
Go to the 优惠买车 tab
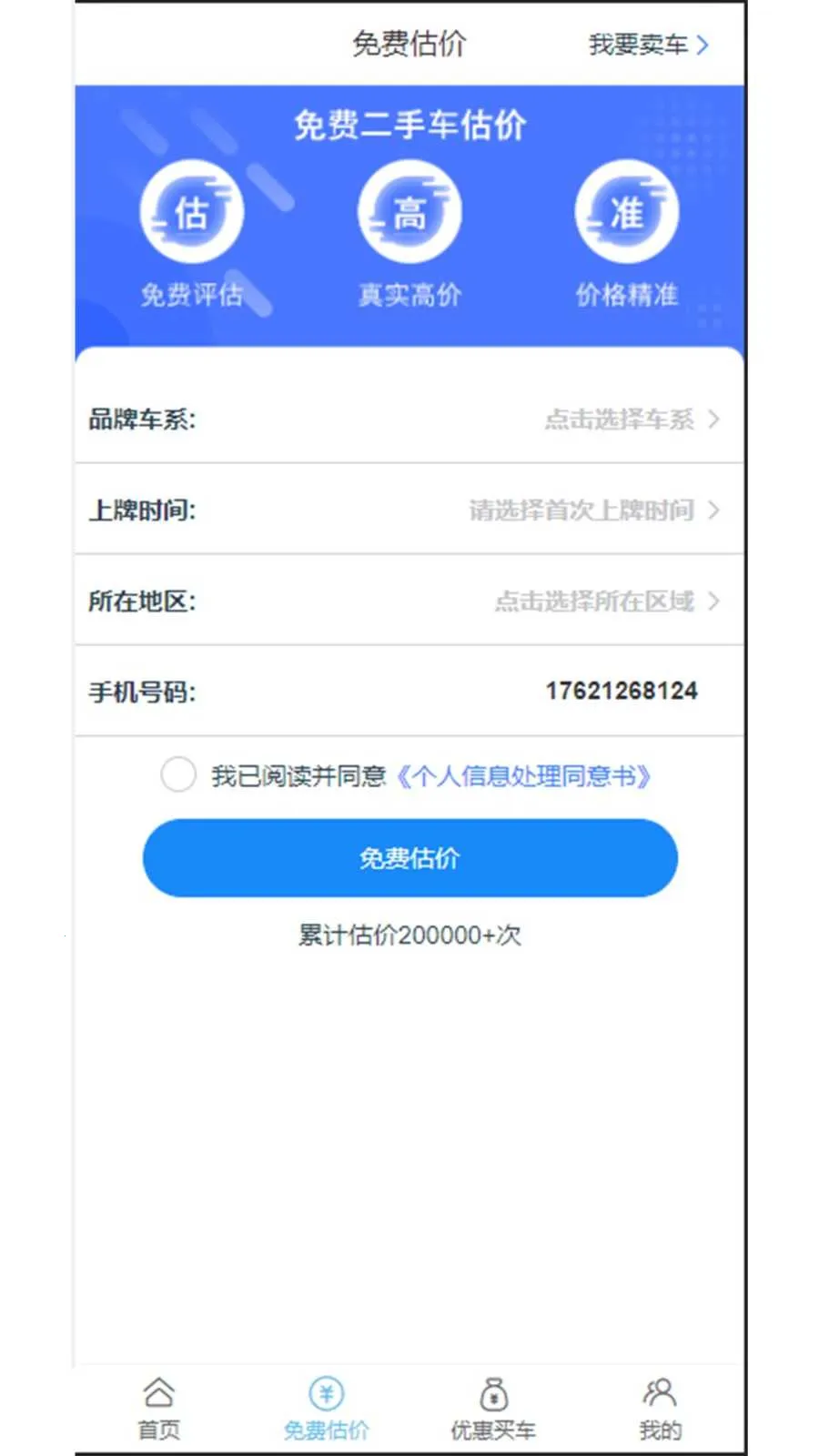pyautogui.click(x=493, y=1408)
